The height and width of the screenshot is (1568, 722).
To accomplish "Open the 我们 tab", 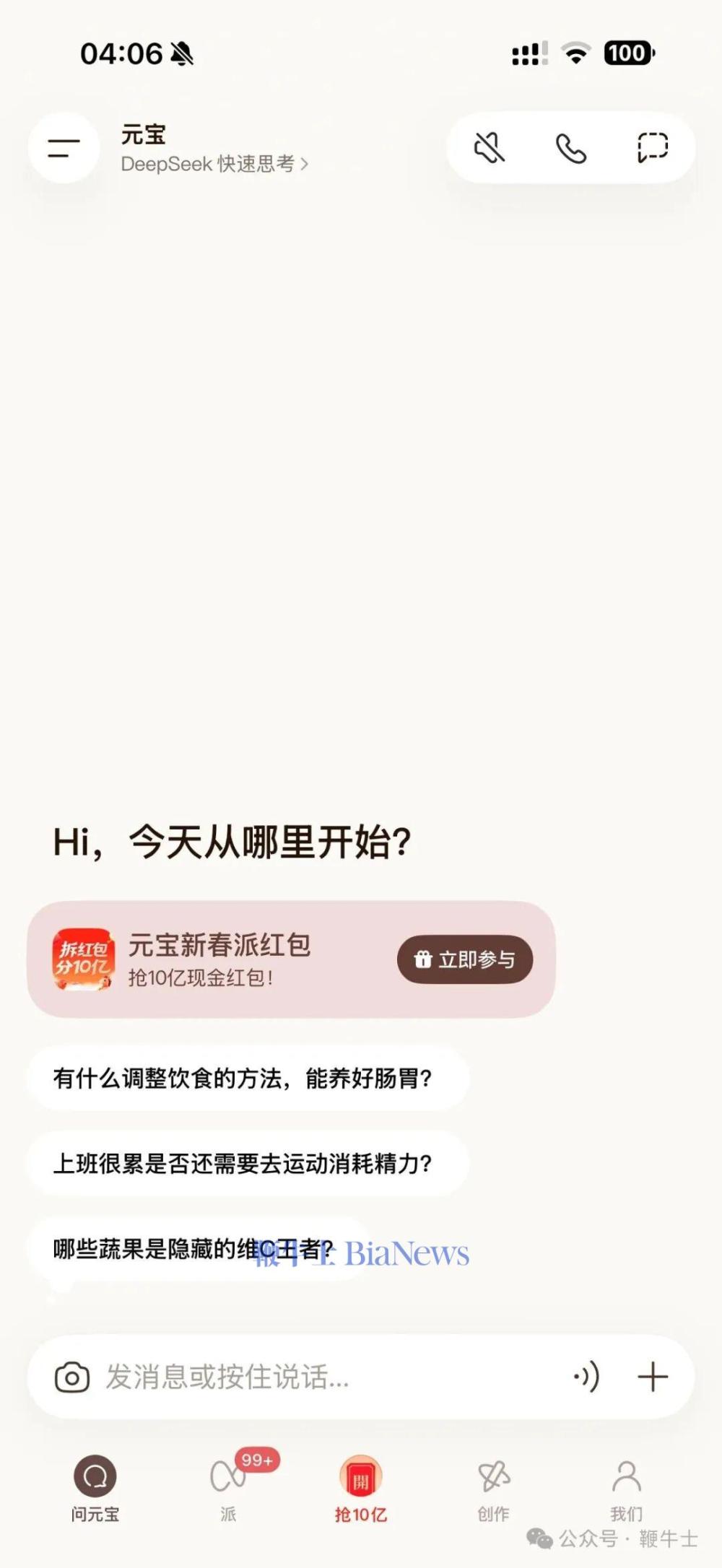I will tap(626, 1489).
